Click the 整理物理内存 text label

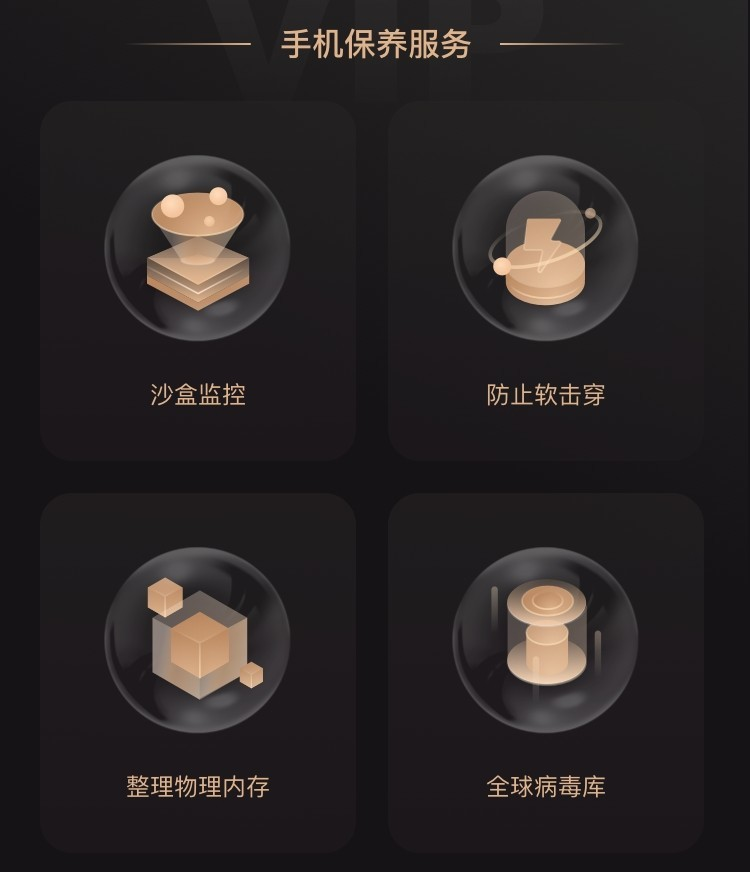pos(197,786)
